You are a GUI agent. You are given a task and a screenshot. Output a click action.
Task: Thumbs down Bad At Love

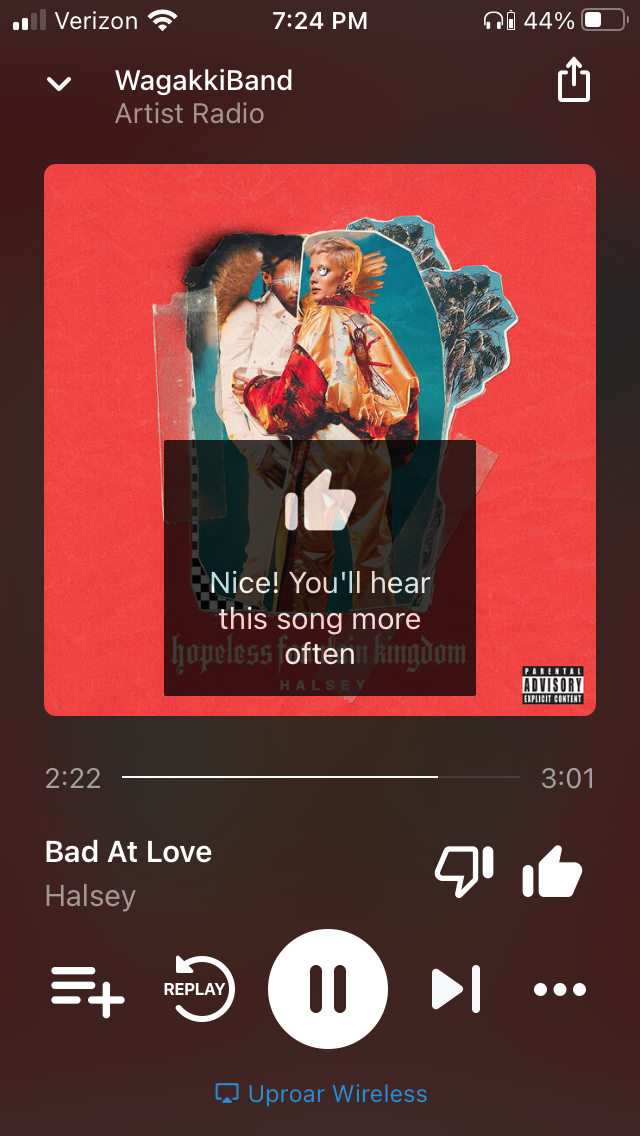(x=464, y=872)
